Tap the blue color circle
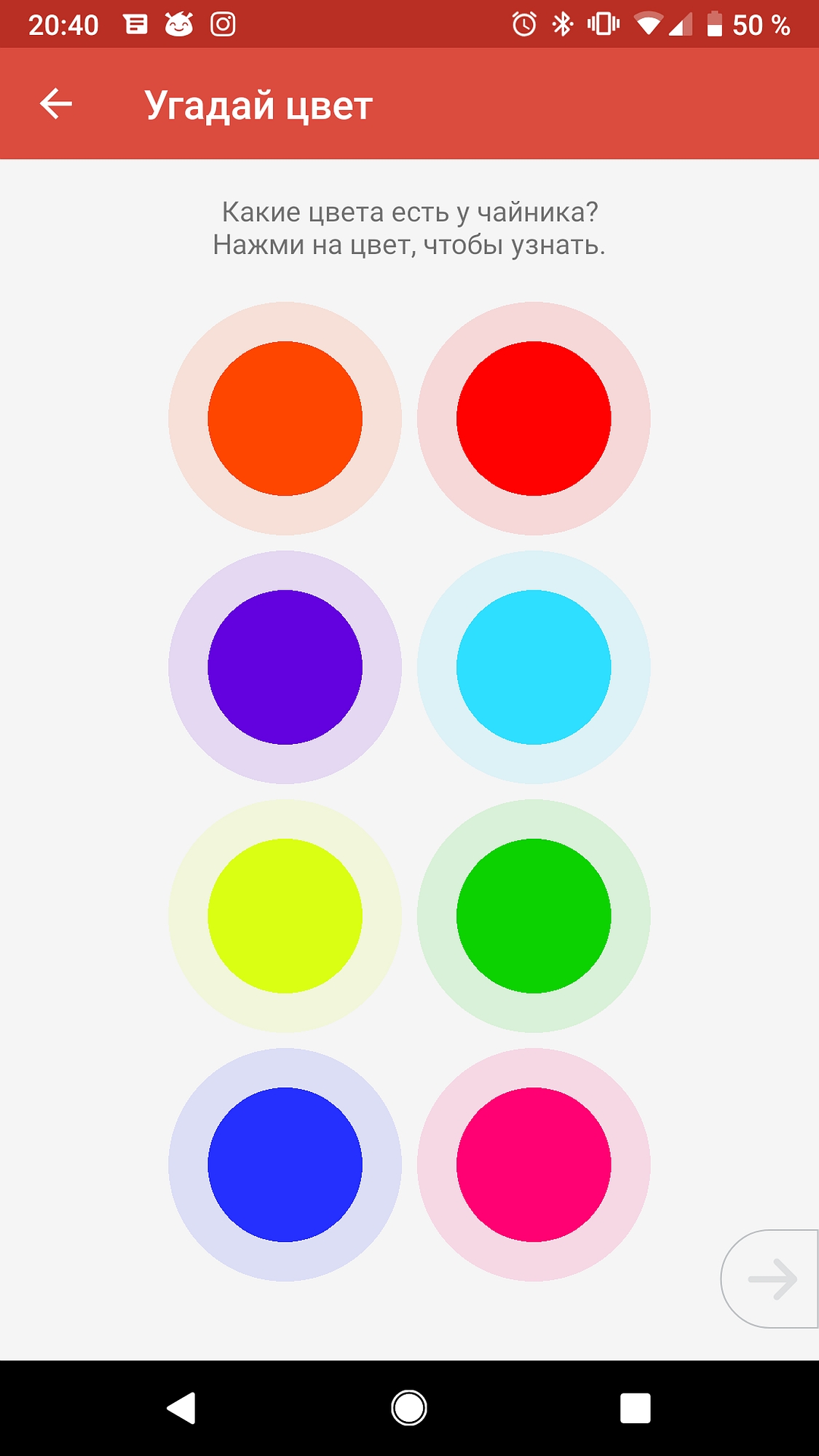This screenshot has width=819, height=1456. point(285,1165)
